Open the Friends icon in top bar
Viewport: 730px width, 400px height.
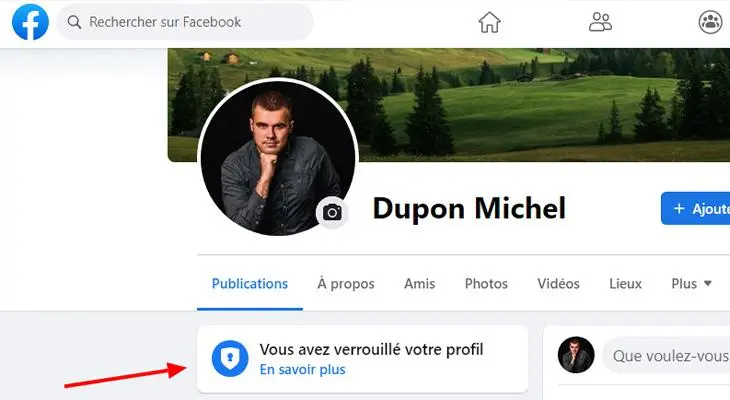600,22
